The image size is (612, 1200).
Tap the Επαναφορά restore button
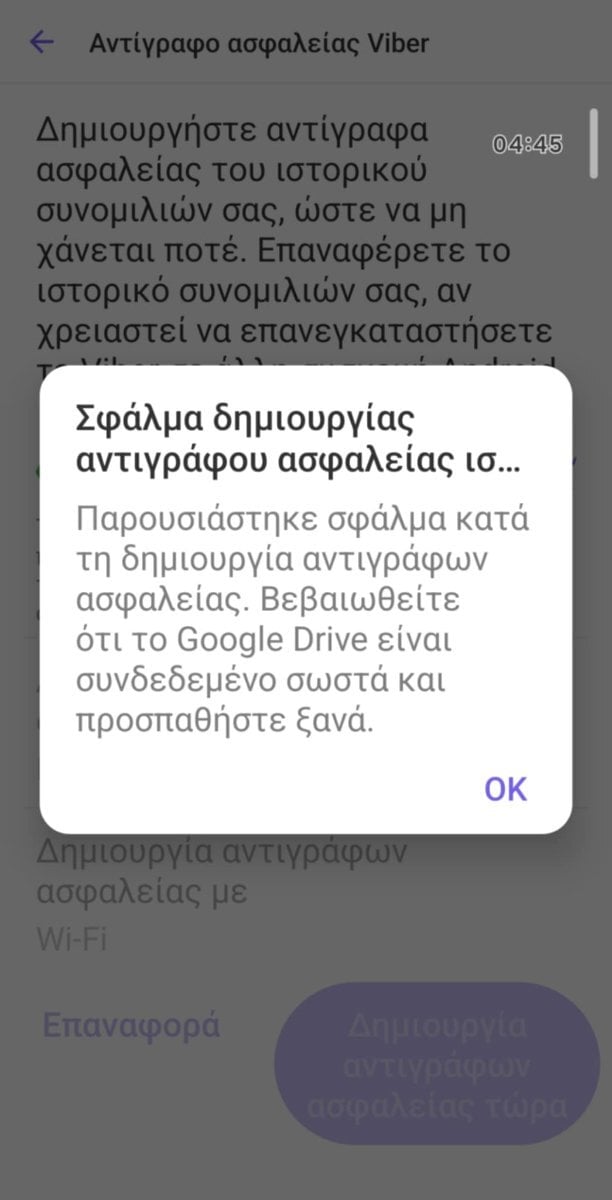click(x=131, y=1026)
